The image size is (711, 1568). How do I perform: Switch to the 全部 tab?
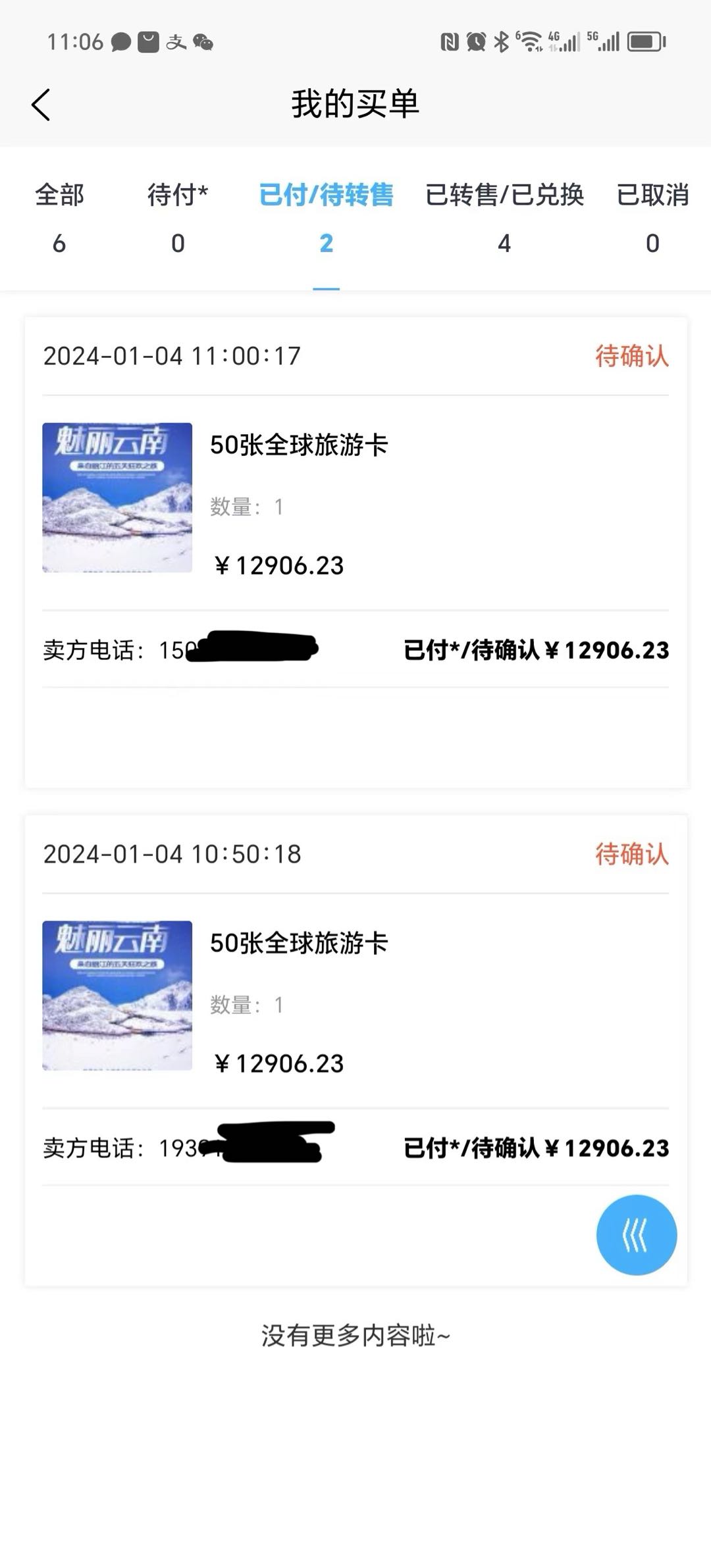tap(59, 217)
